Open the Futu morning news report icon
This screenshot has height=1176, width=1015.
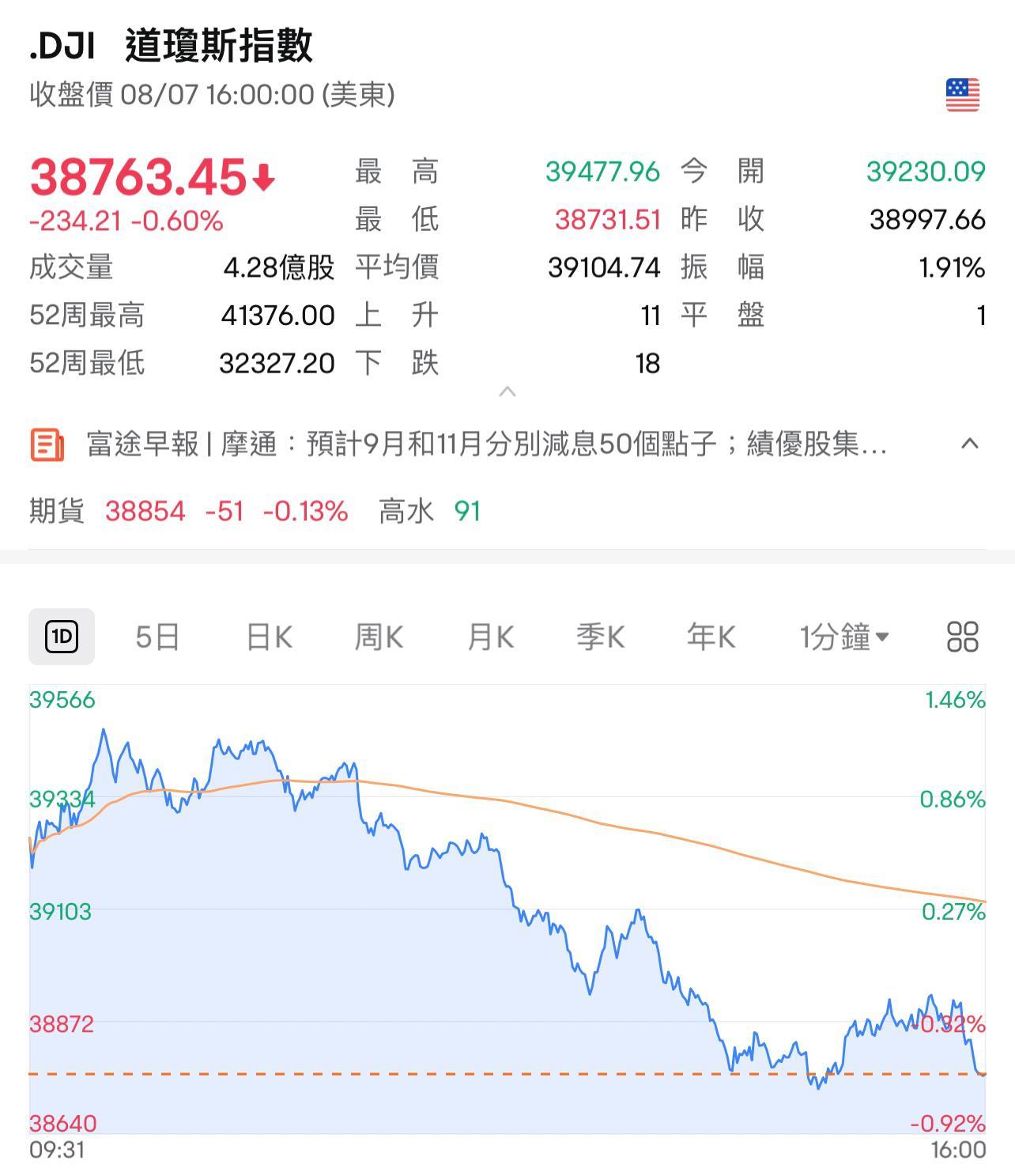(46, 444)
